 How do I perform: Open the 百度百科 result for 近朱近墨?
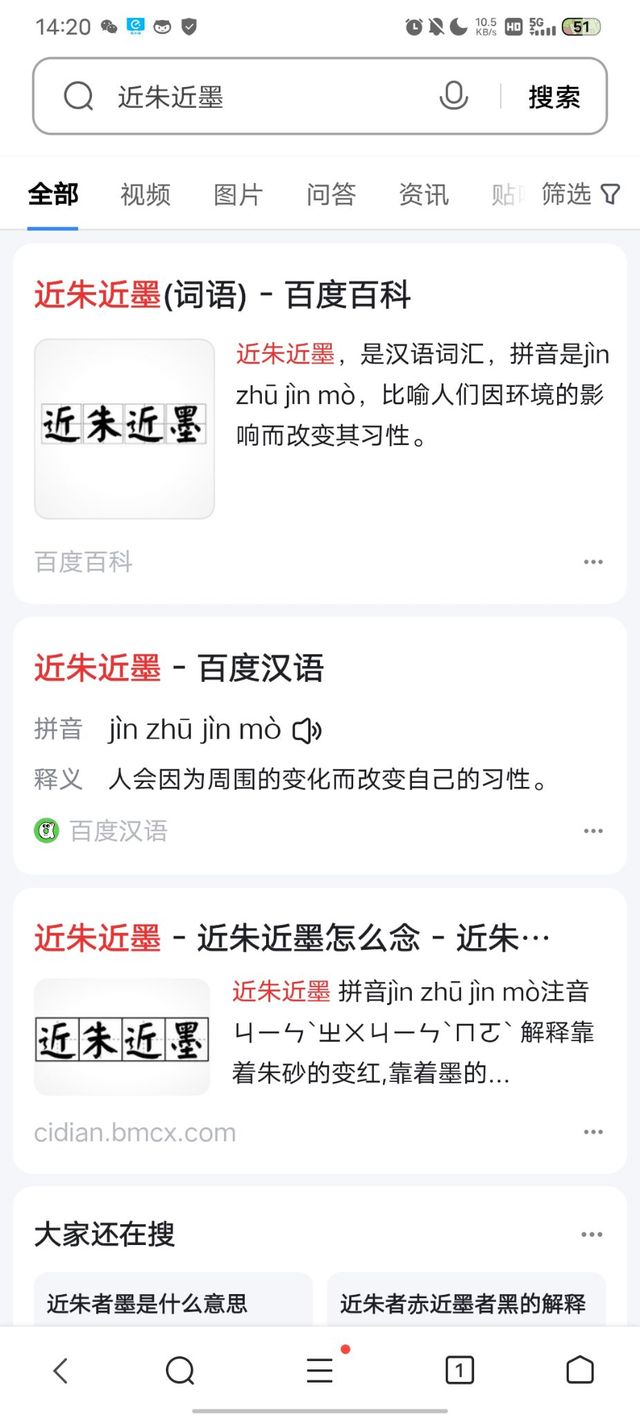pyautogui.click(x=222, y=295)
